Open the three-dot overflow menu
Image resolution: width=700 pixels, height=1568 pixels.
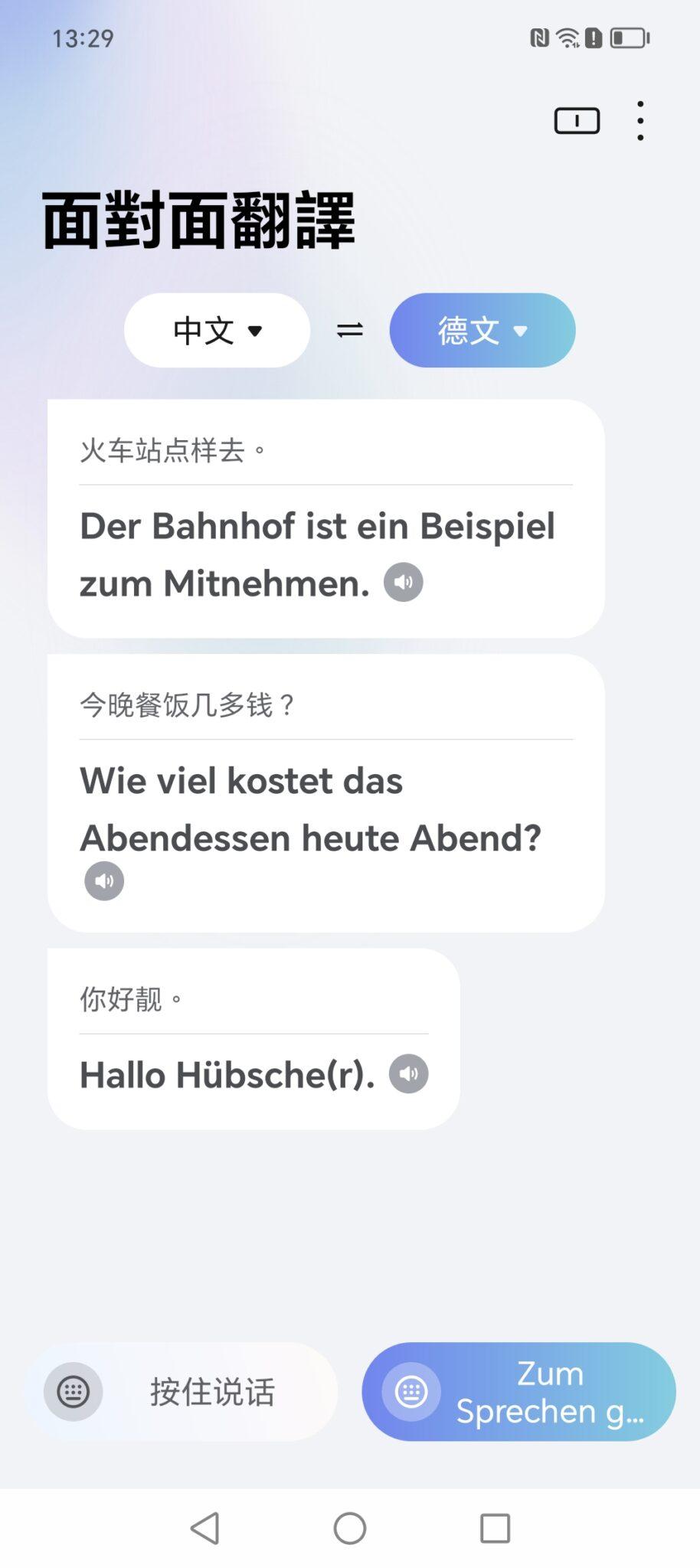coord(640,120)
